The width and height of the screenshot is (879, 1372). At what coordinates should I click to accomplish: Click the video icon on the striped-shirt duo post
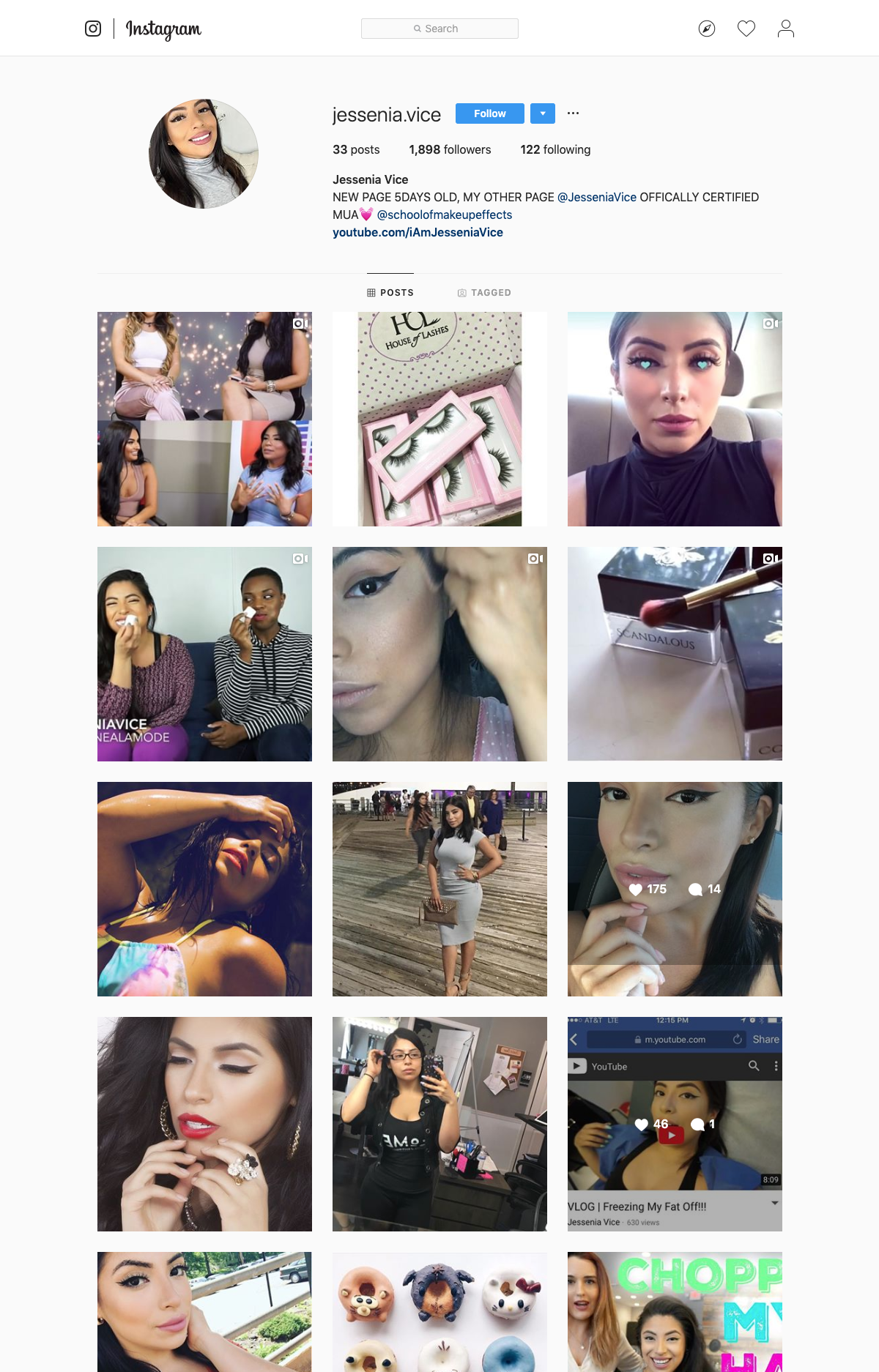(x=300, y=558)
